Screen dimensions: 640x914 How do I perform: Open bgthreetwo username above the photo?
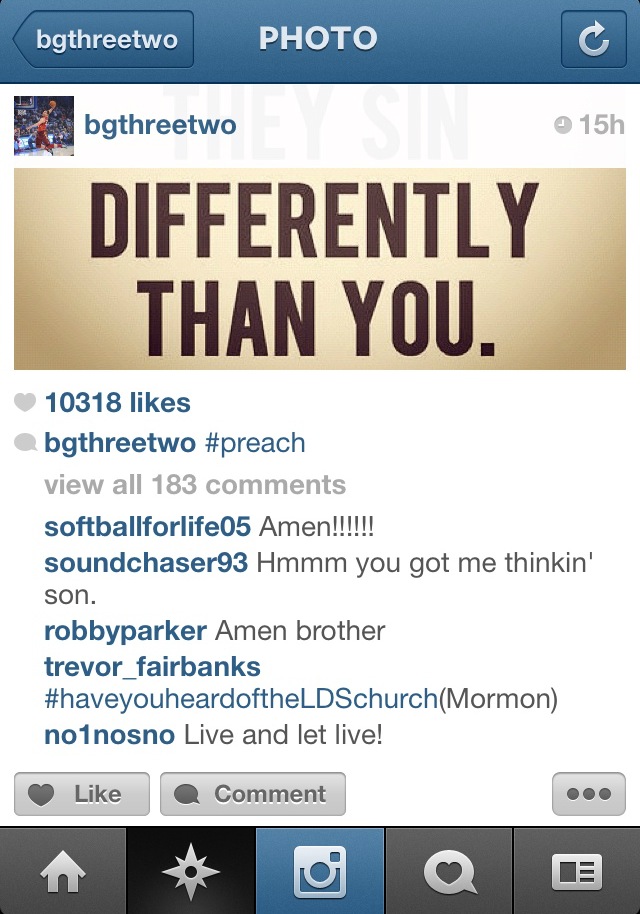(160, 125)
